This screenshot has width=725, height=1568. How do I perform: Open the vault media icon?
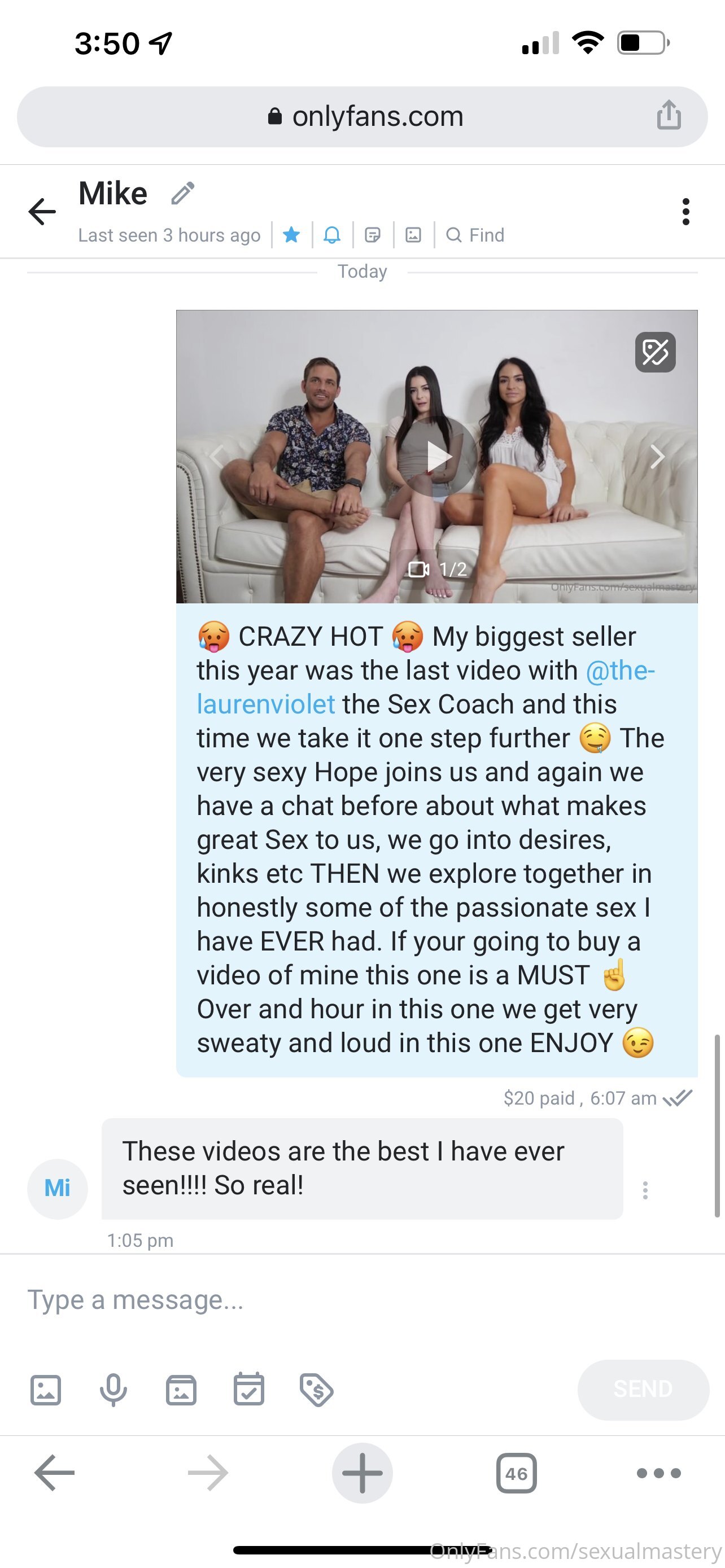coord(181,1390)
